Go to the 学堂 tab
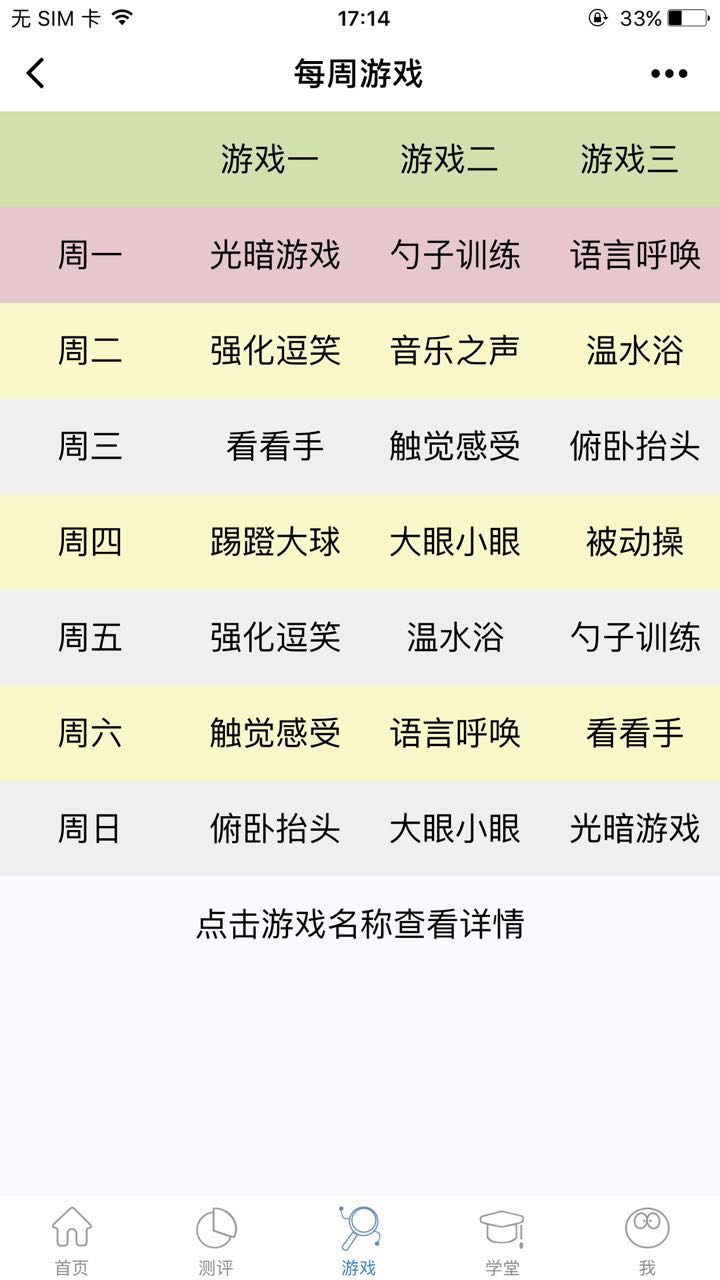The image size is (720, 1280). pos(502,1240)
